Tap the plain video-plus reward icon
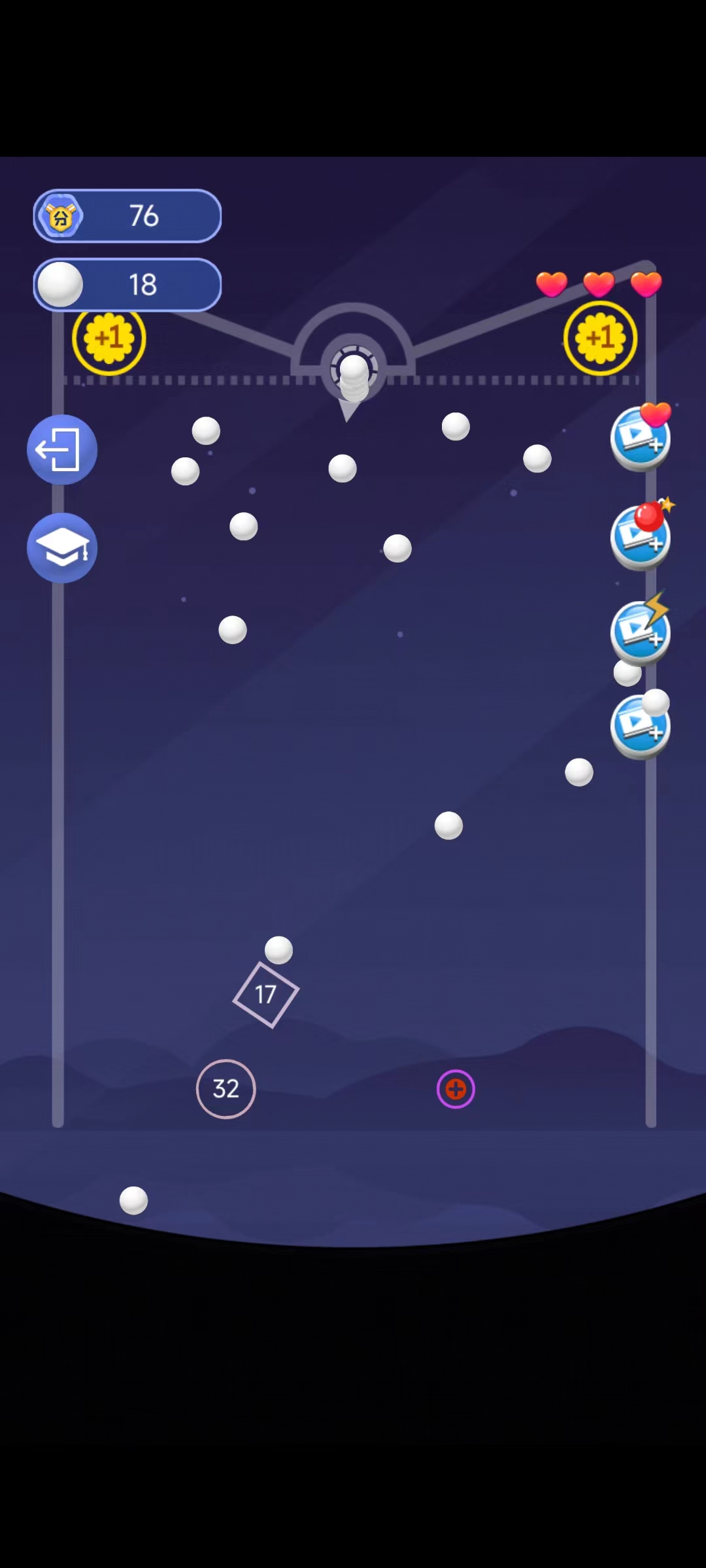 [x=640, y=727]
